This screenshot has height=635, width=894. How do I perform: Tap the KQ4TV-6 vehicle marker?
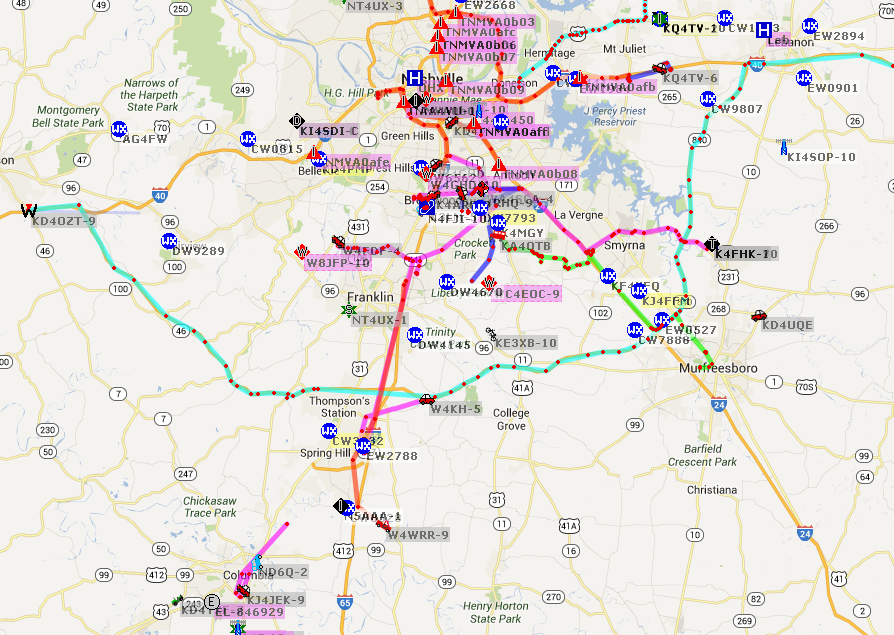(x=660, y=68)
